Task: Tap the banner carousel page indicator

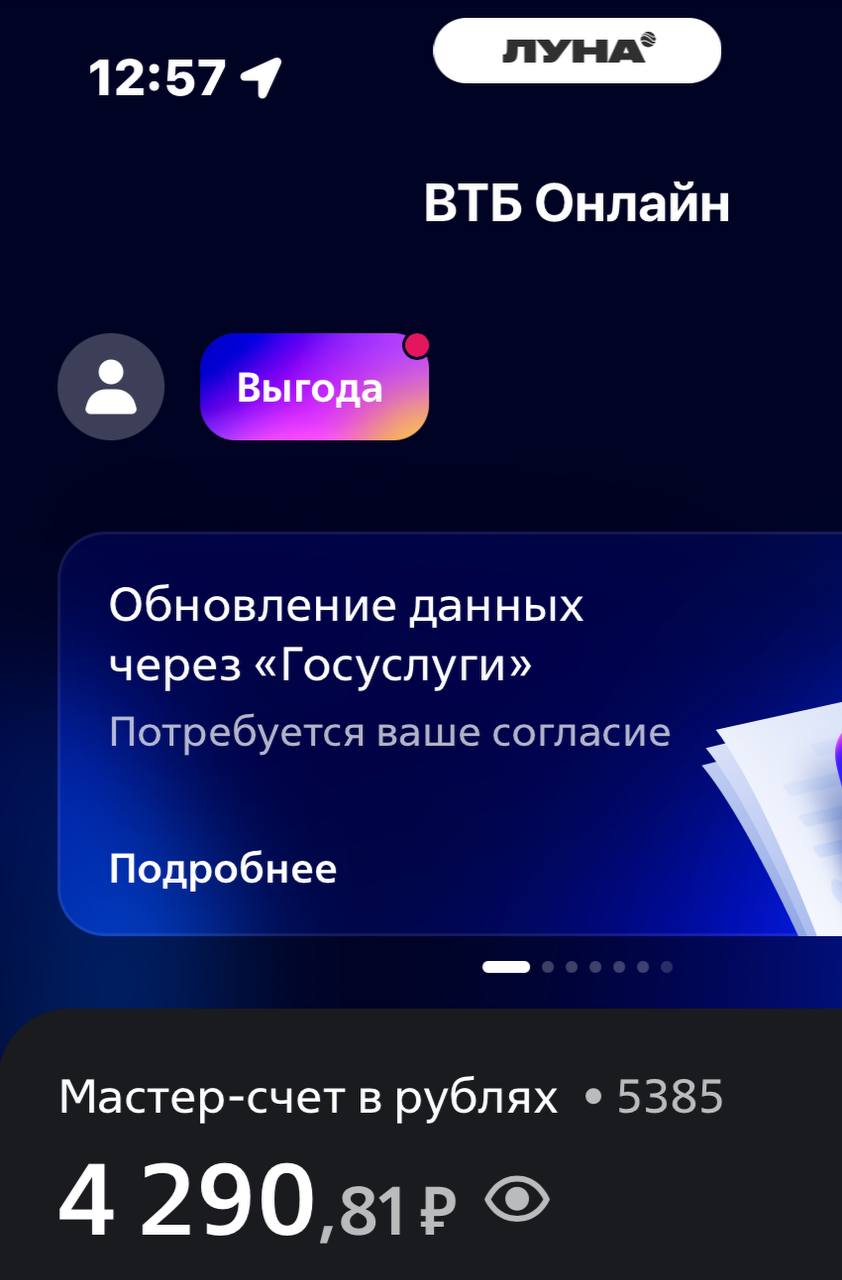Action: coord(577,967)
